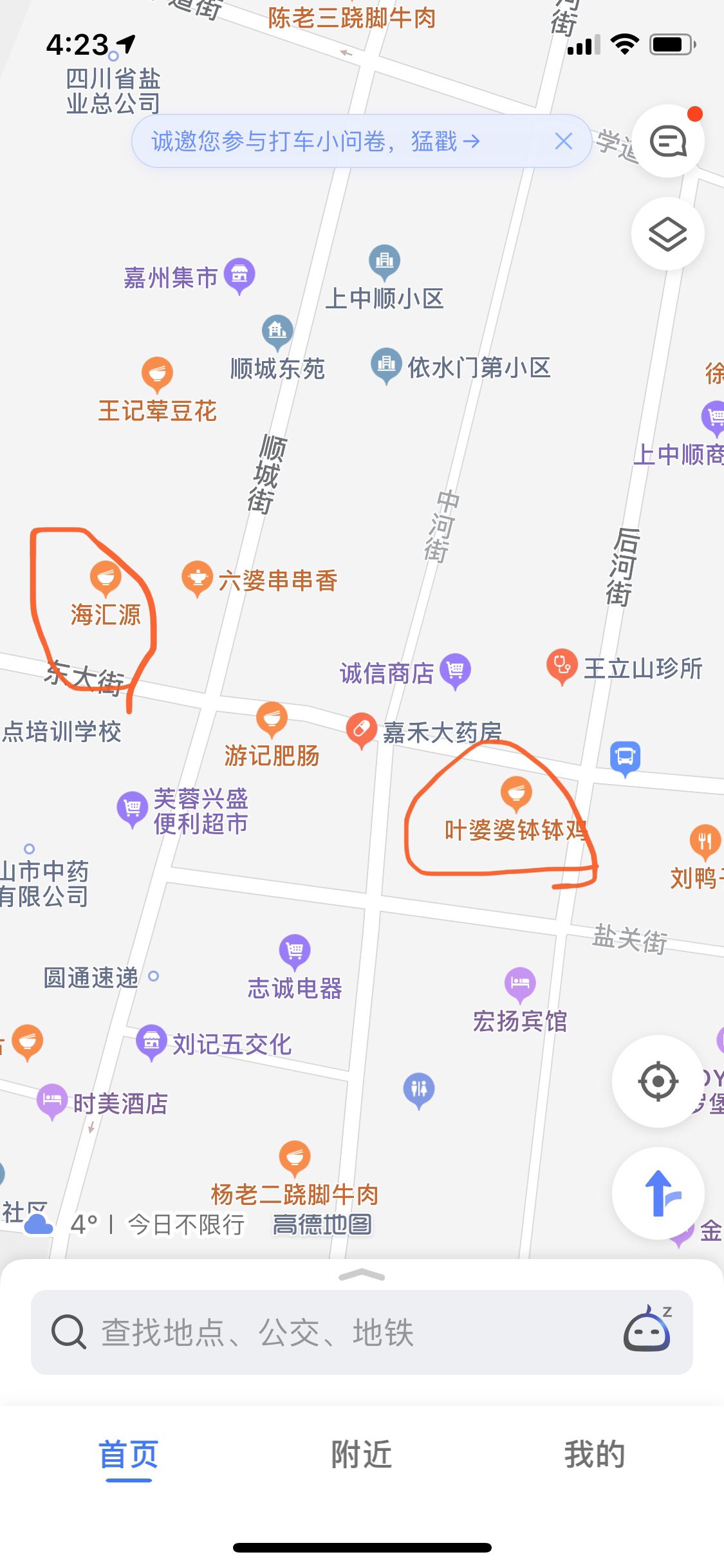Recenter map on my current location
The image size is (724, 1568).
[x=658, y=1081]
